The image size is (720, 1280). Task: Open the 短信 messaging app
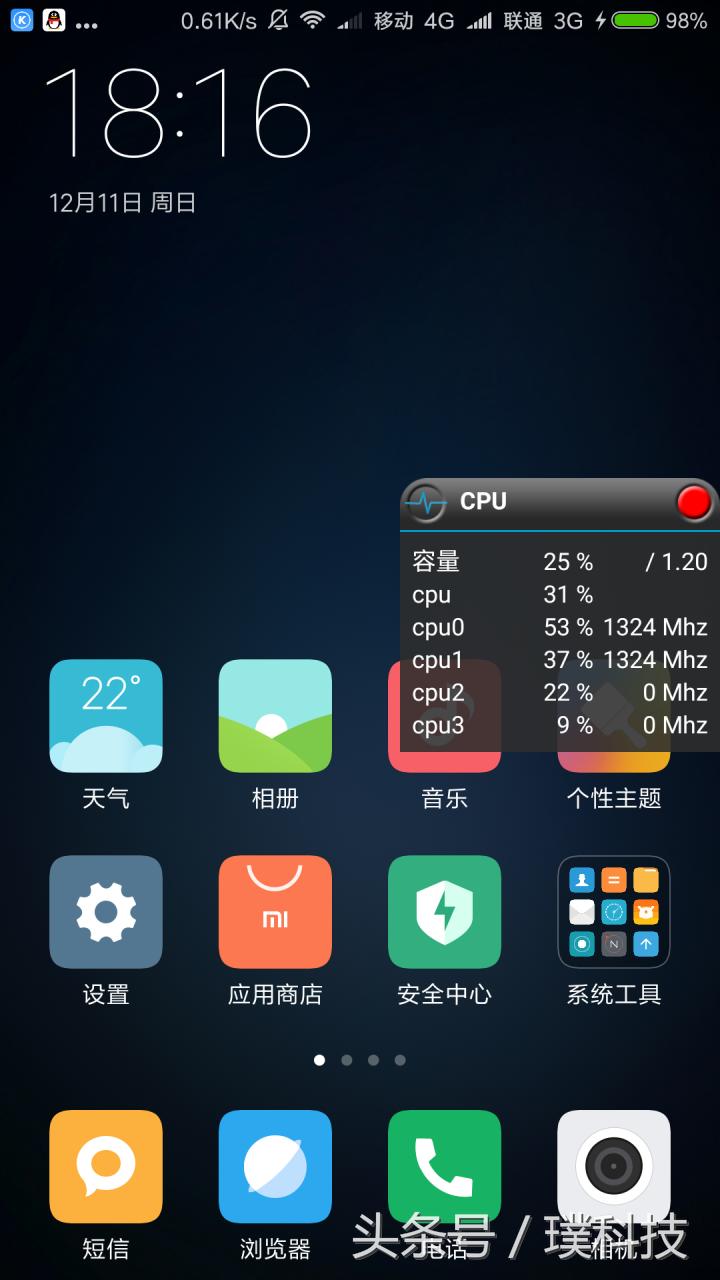click(105, 1167)
